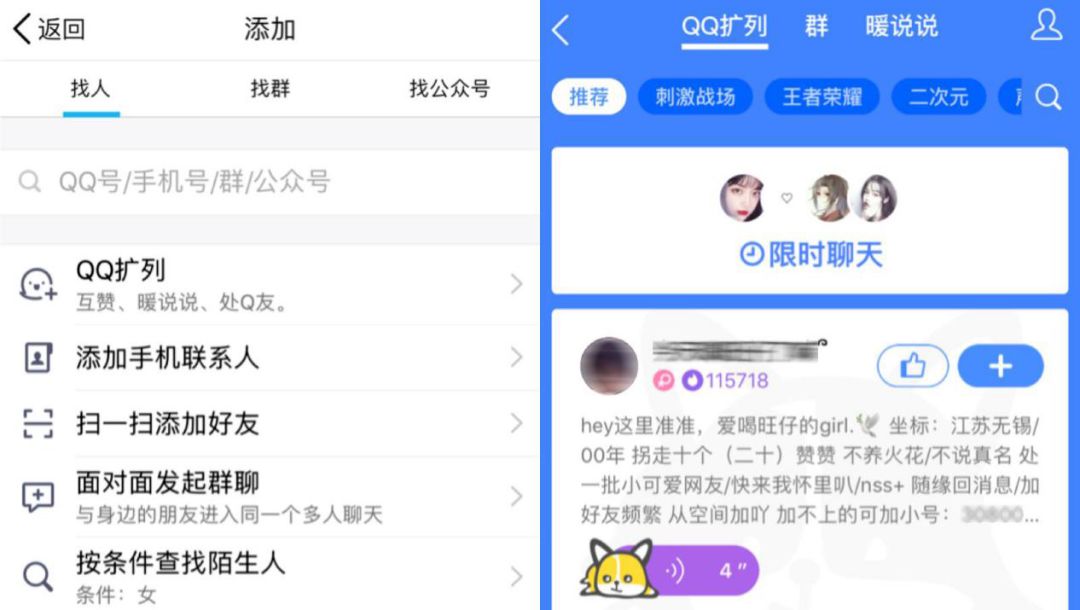Select the 王者荣耀 chip
Screen dimensions: 1080x610
(821, 97)
